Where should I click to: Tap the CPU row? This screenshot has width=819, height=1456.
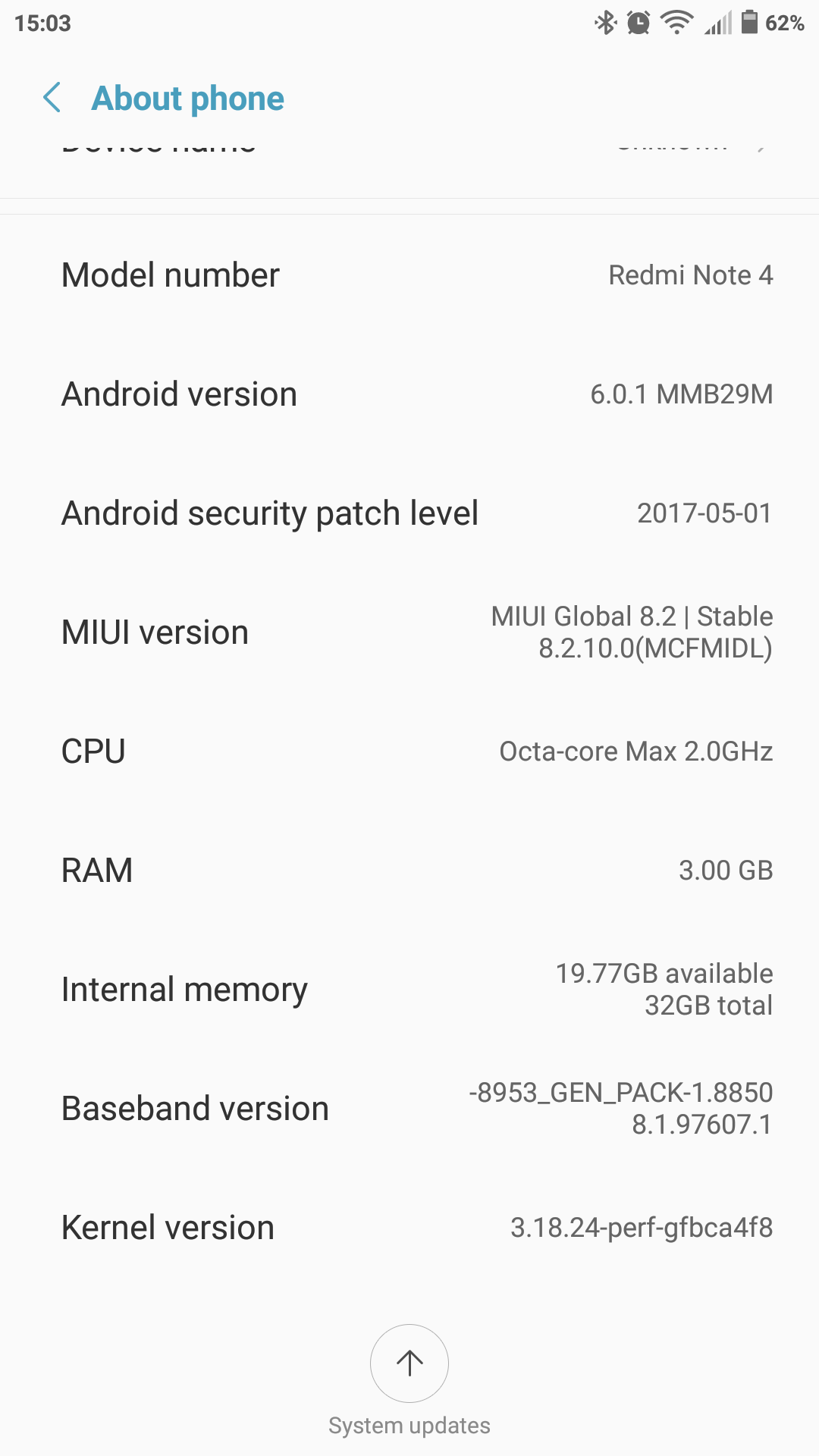click(x=409, y=752)
